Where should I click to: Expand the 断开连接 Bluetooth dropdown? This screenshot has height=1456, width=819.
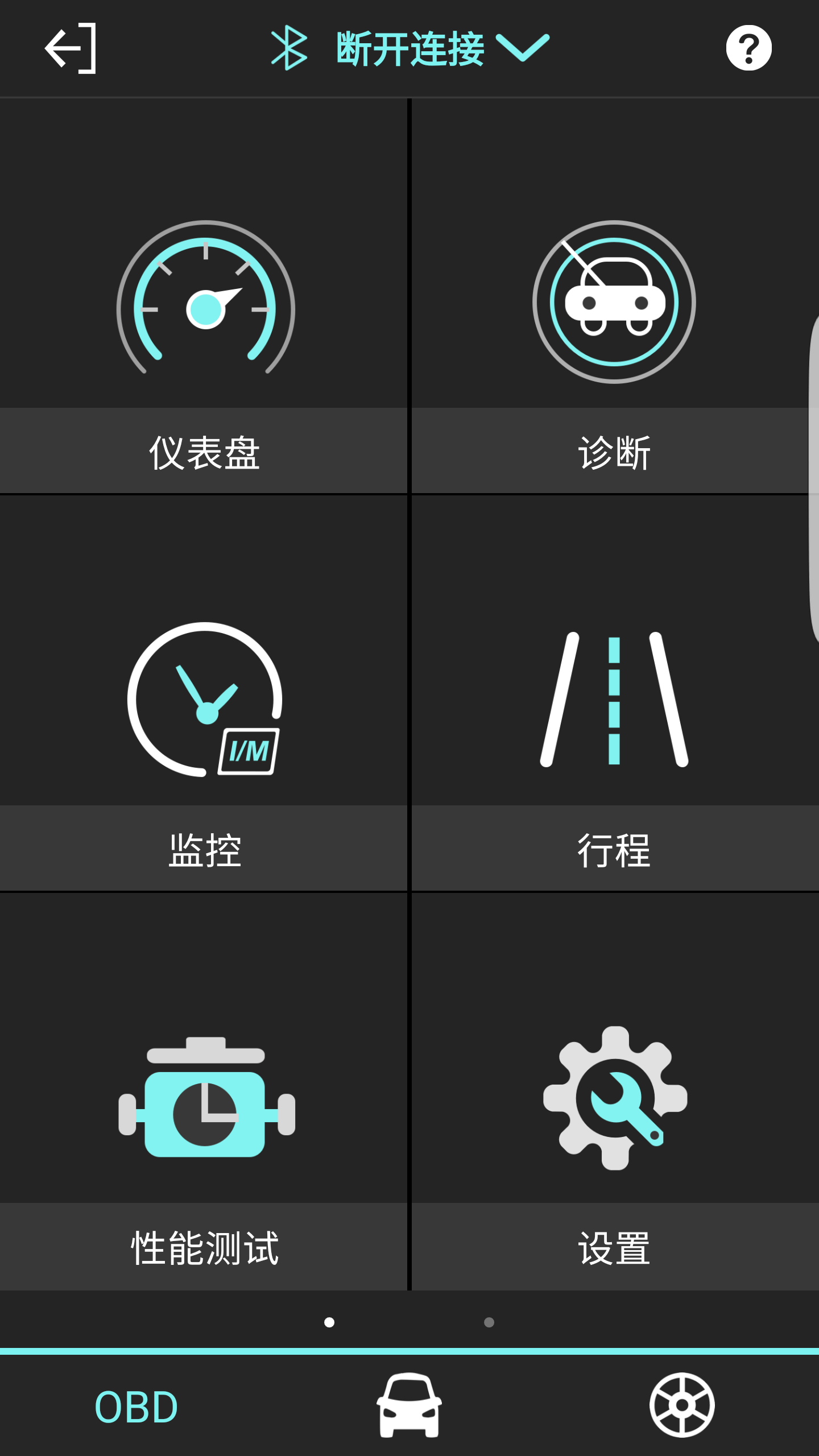pyautogui.click(x=411, y=49)
